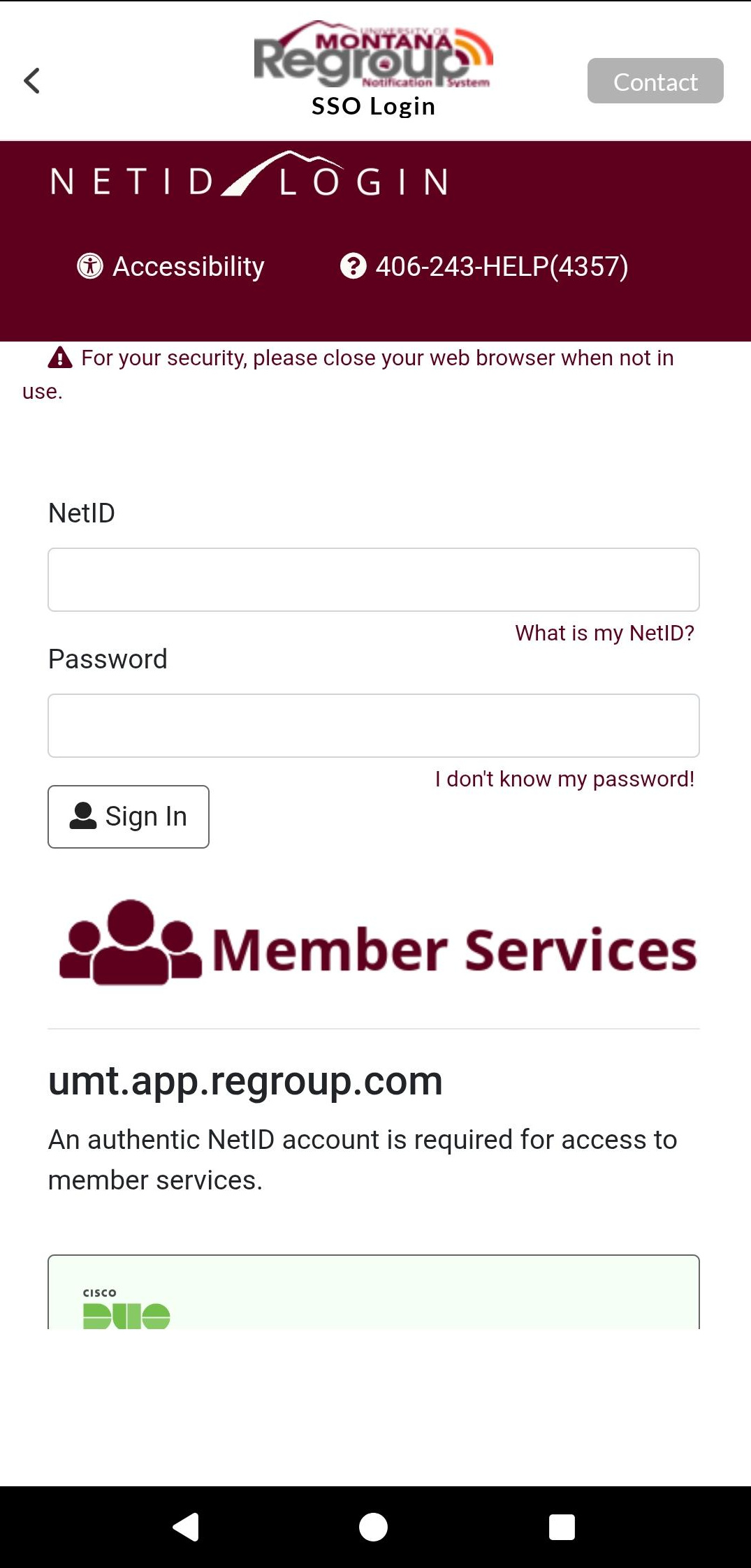
Task: Click the security warning triangle icon
Action: pyautogui.click(x=60, y=357)
